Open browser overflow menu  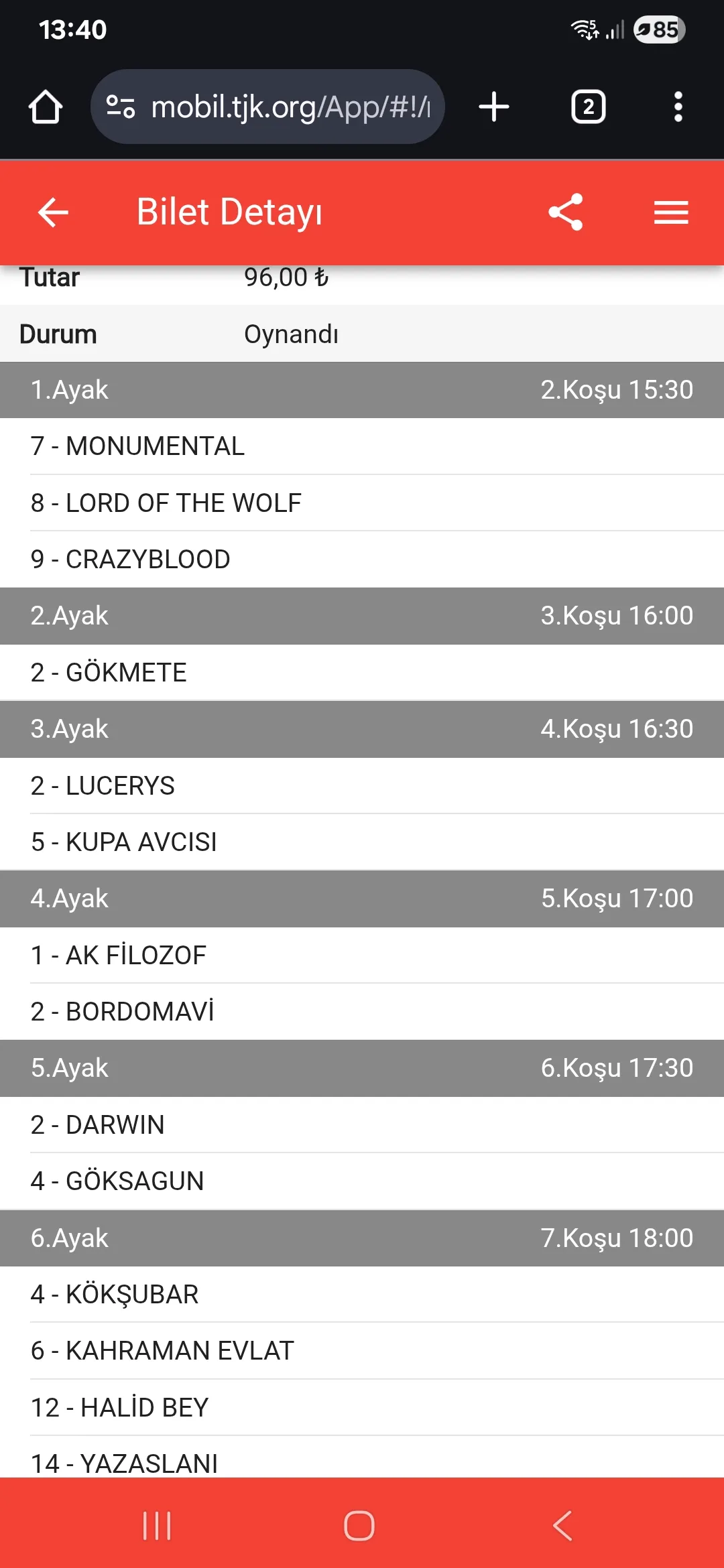tap(678, 107)
